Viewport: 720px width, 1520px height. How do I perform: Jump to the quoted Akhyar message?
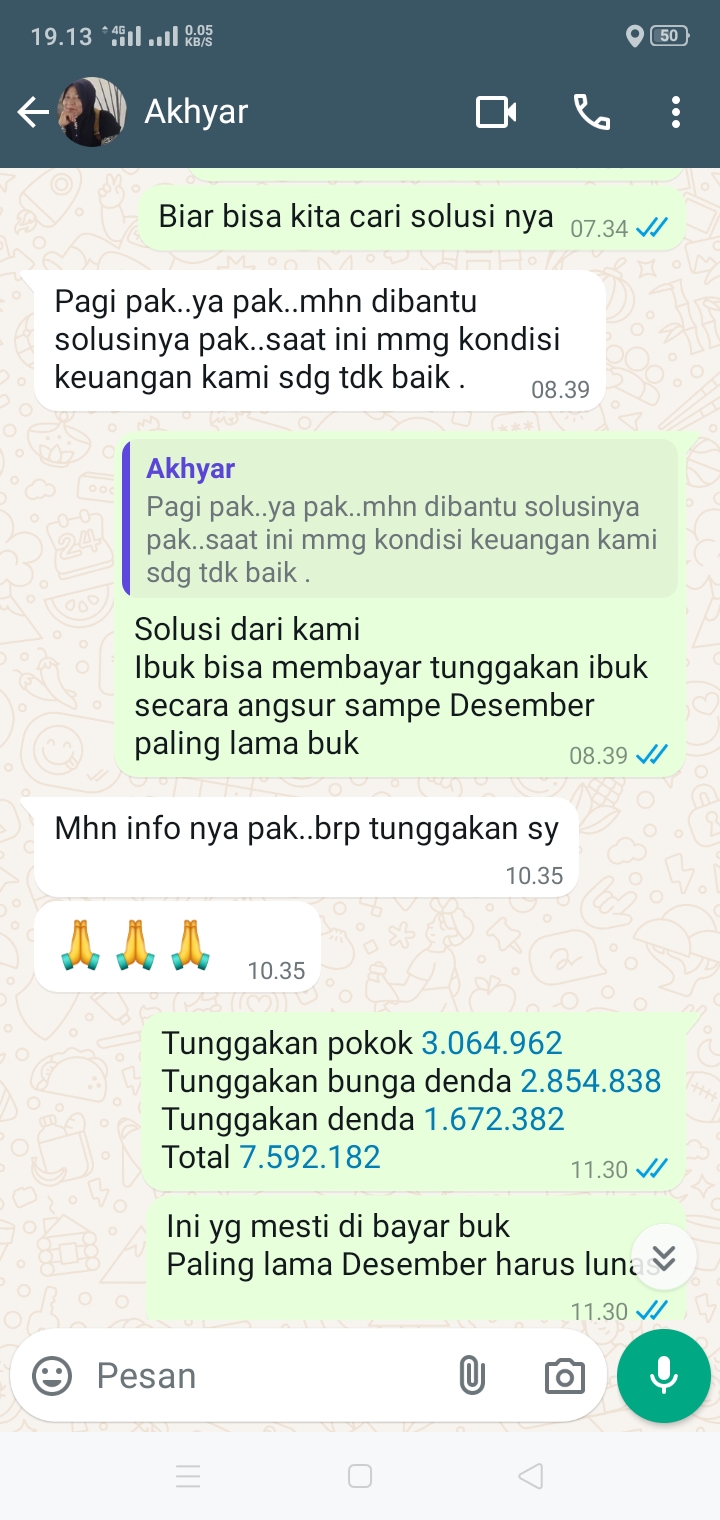(x=400, y=520)
